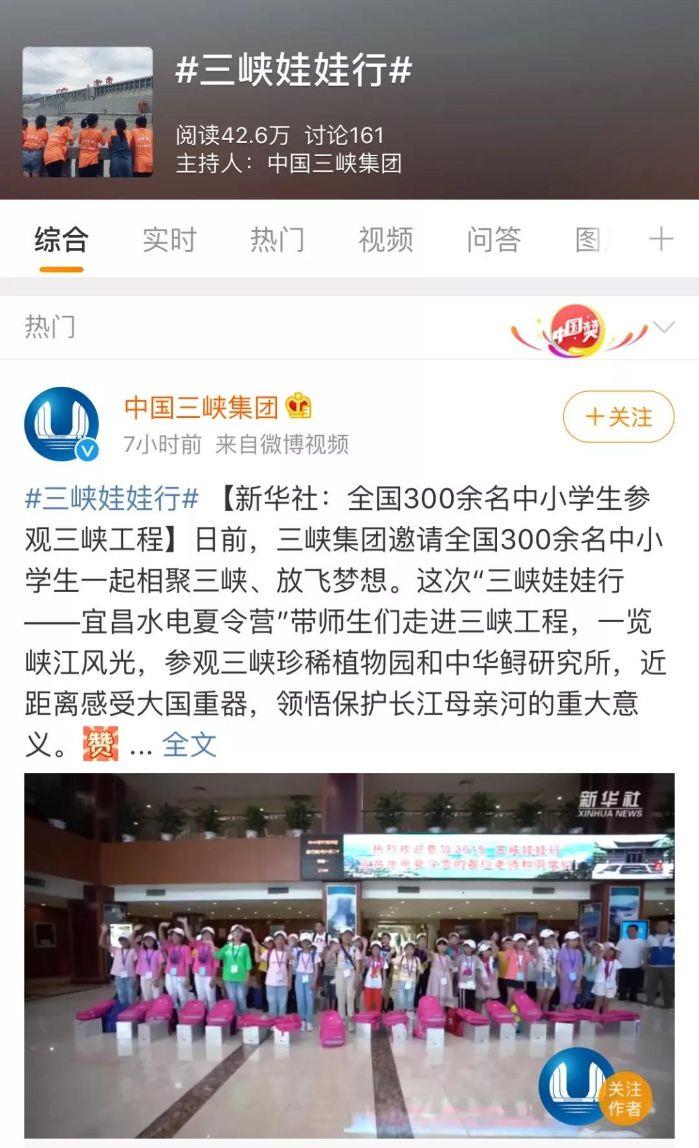The image size is (699, 1148).
Task: Expand the 热门 sorting dropdown chevron
Action: point(663,327)
